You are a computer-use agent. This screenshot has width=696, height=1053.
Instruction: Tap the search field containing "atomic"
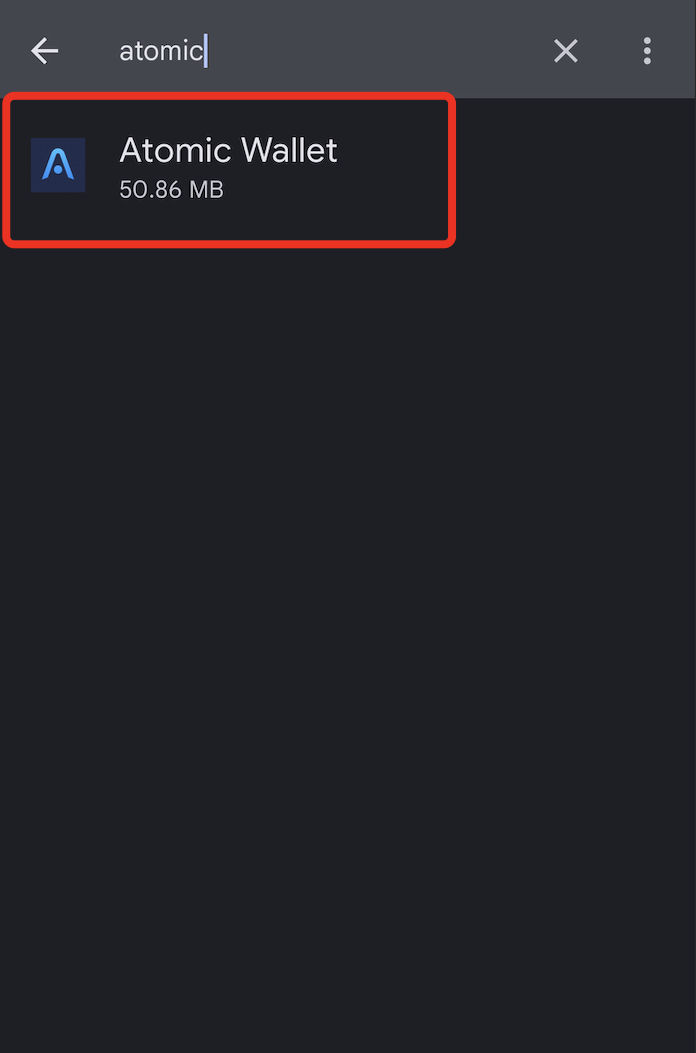(x=320, y=50)
